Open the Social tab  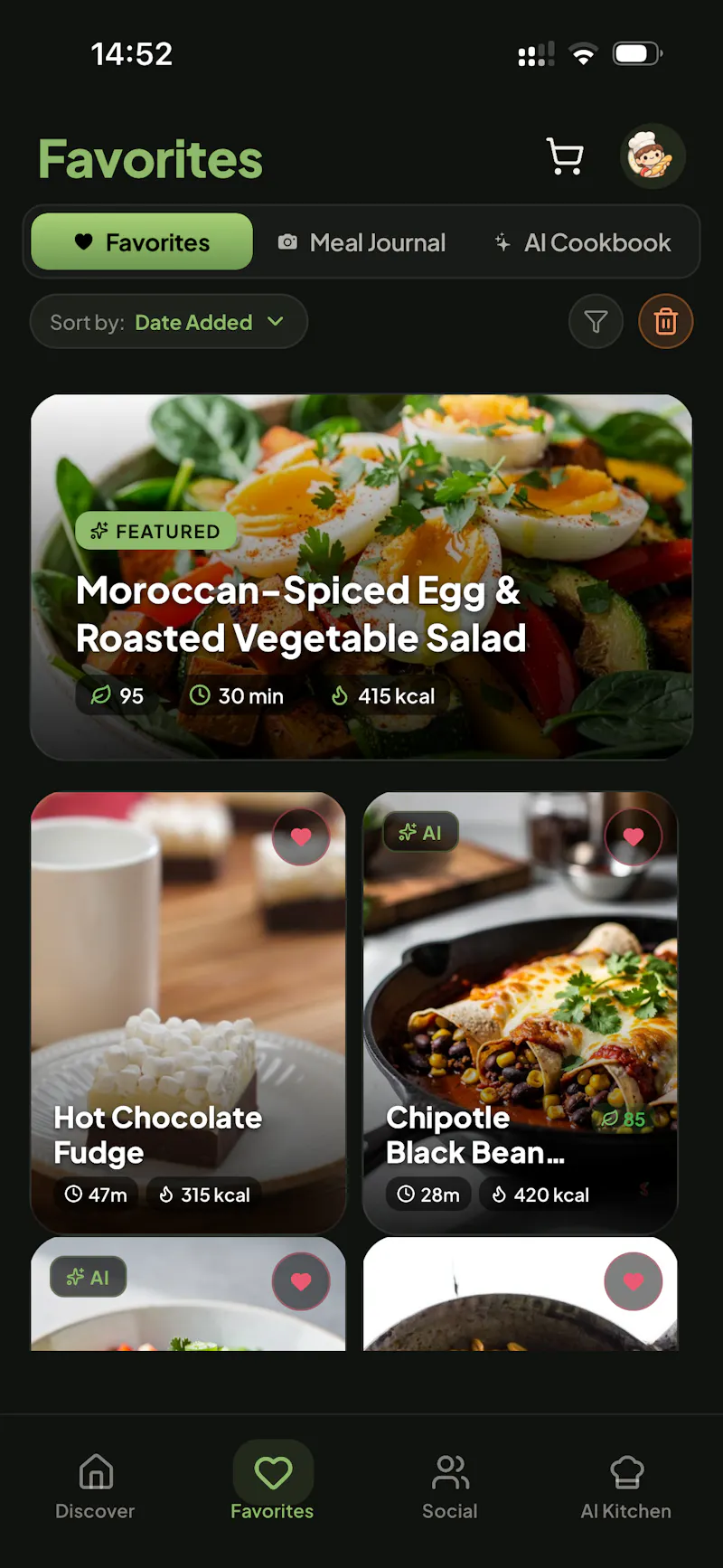point(450,1487)
